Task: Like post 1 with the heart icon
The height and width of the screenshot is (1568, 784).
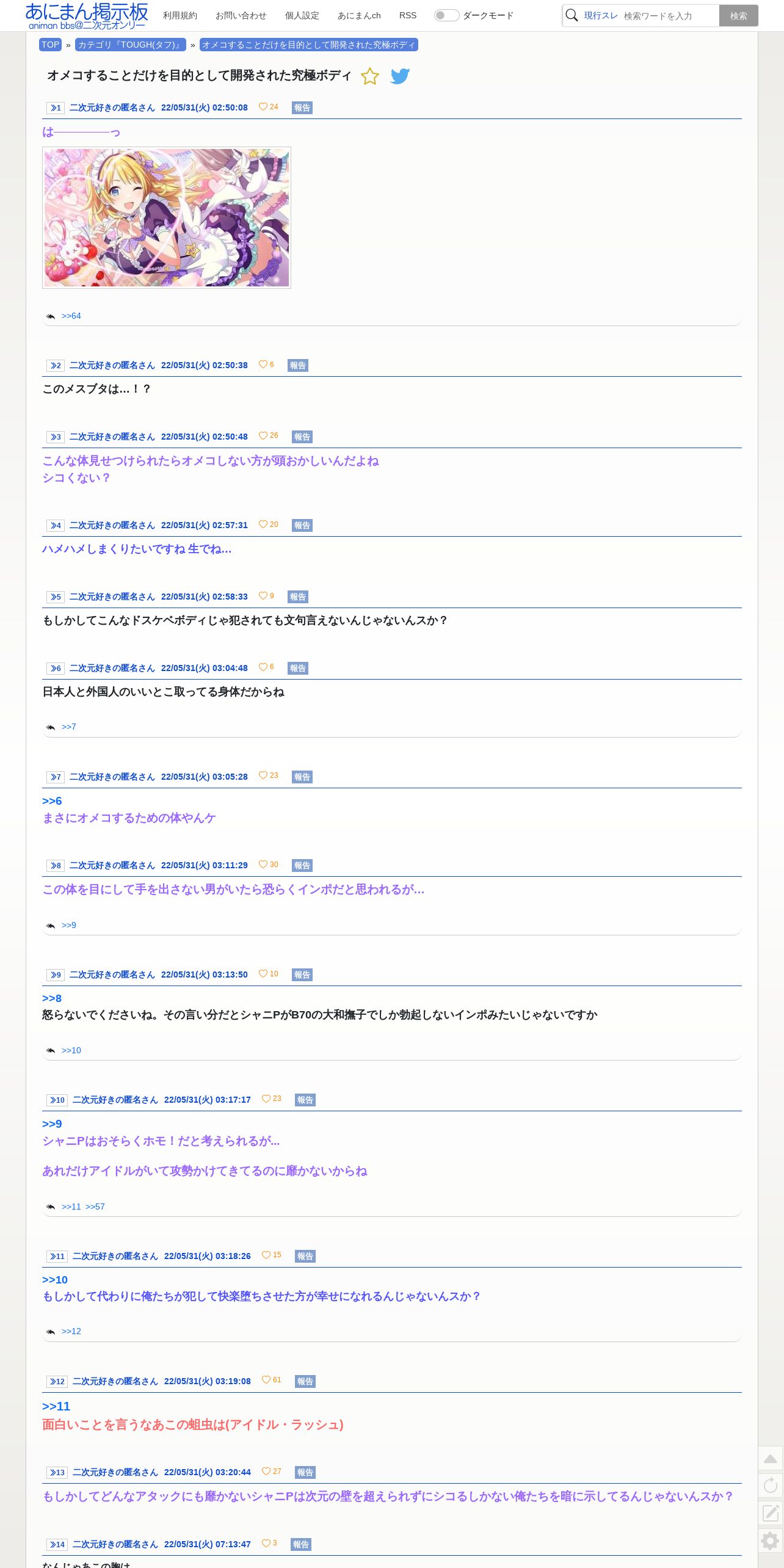Action: (x=263, y=107)
